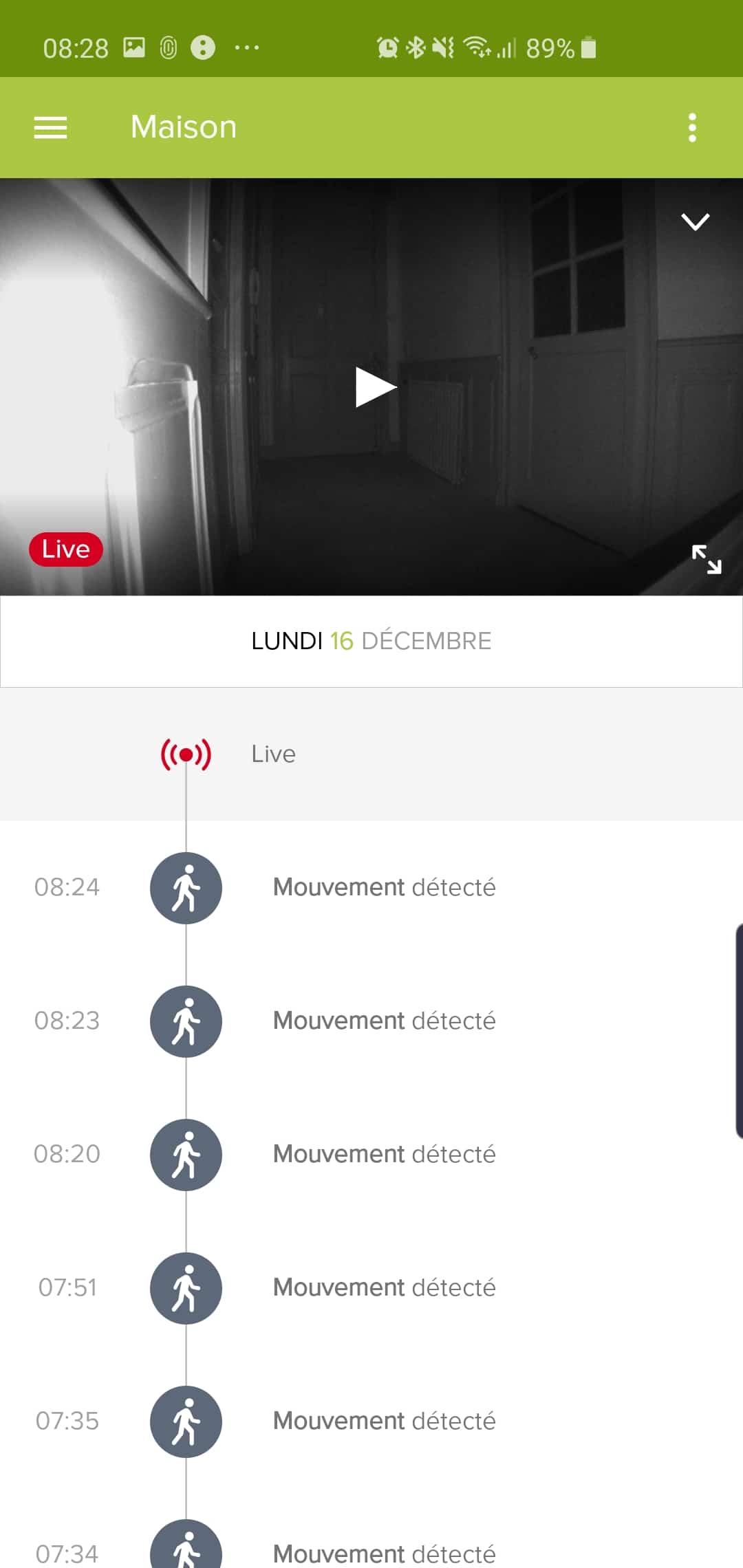Open the 07:35 movement detected event
Image resolution: width=743 pixels, height=1568 pixels.
[371, 1422]
